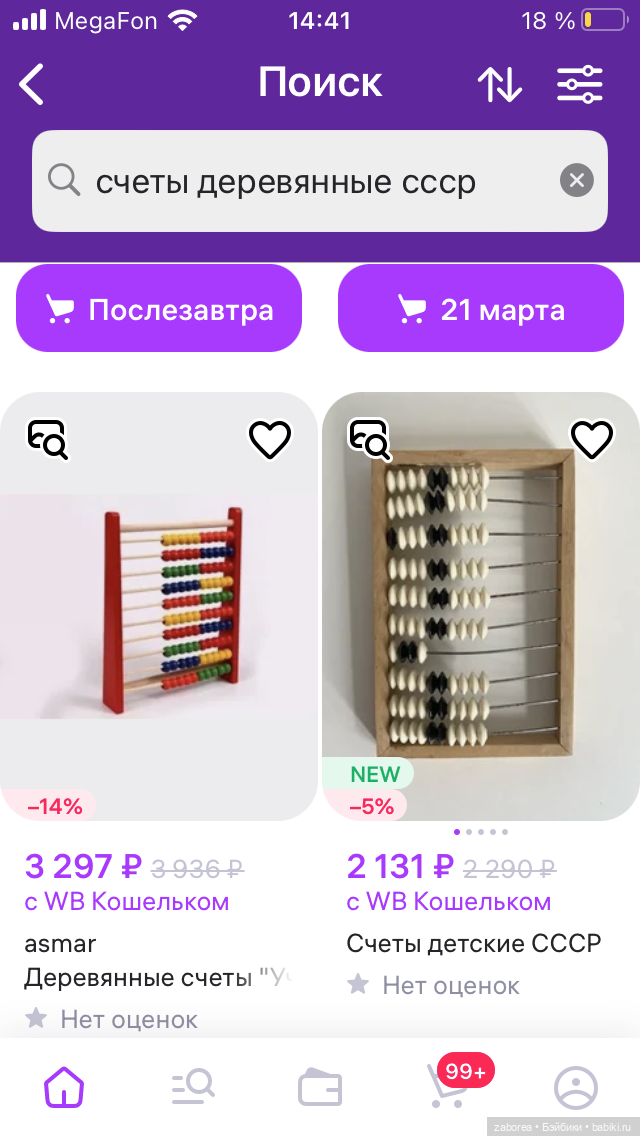Add asmar wooden abacus to favorites
Viewport: 640px width, 1136px height.
click(x=269, y=438)
